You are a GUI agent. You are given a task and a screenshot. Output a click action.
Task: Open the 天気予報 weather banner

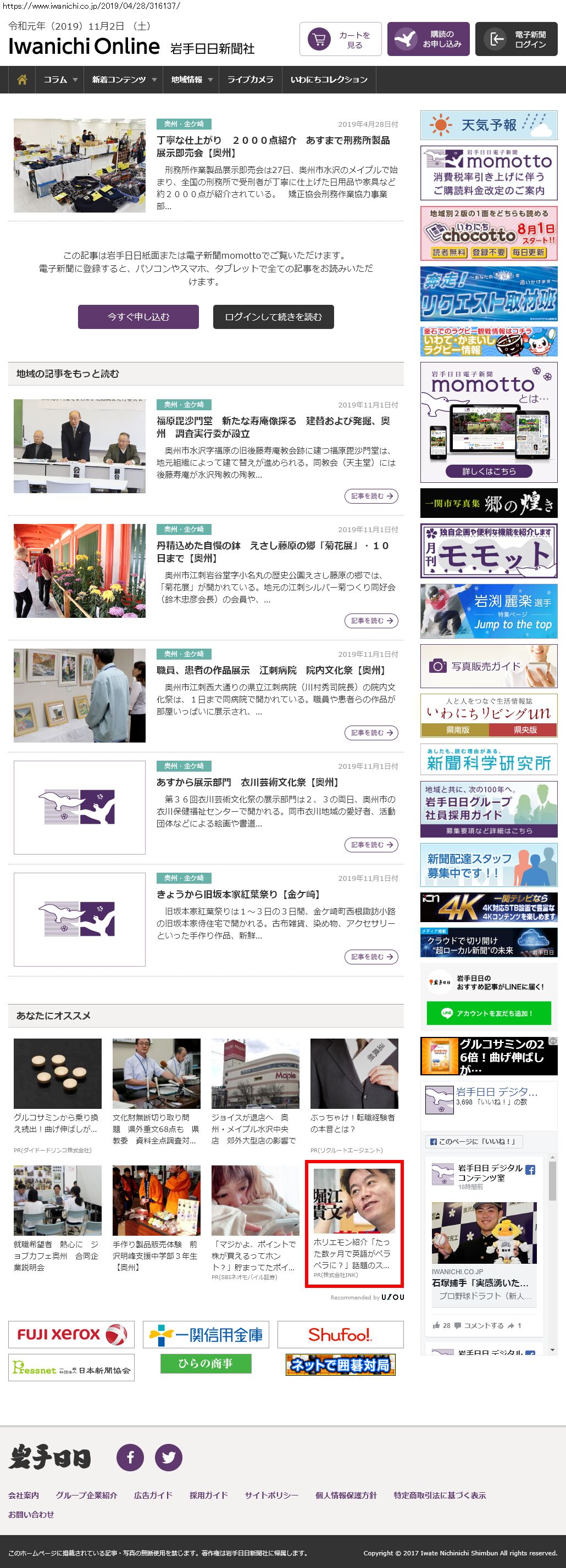click(x=489, y=125)
